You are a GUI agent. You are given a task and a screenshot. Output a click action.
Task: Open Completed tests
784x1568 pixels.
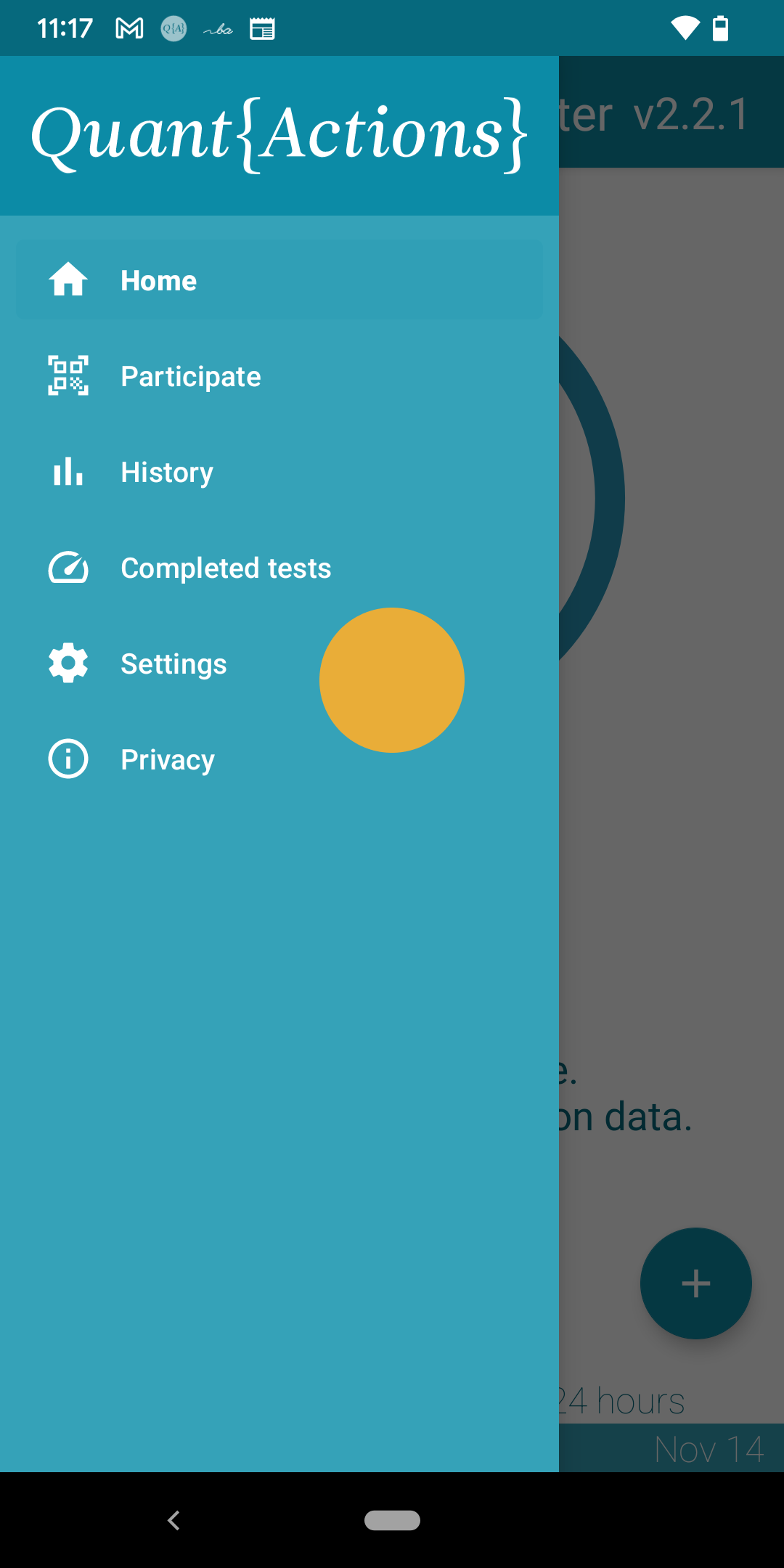(x=279, y=568)
